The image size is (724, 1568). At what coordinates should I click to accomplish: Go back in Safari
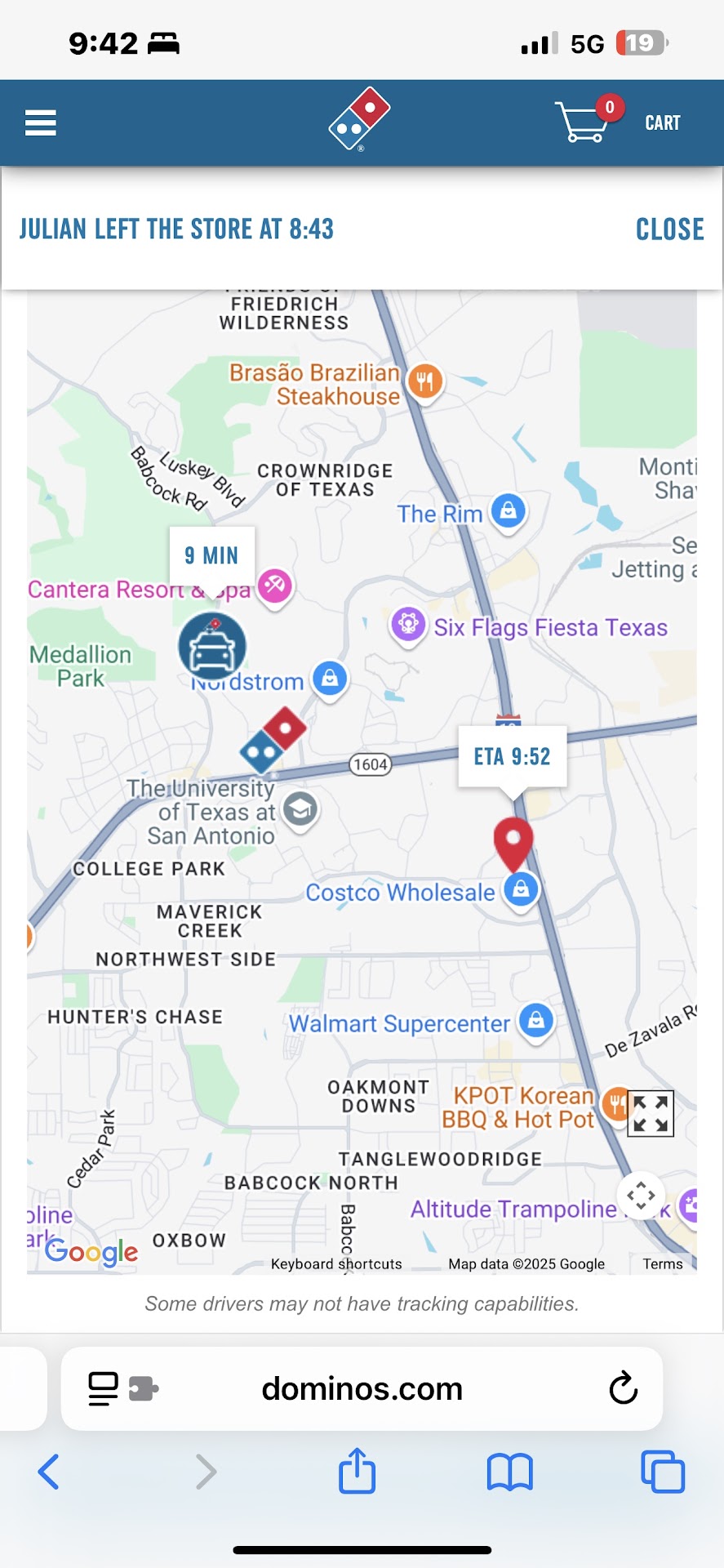click(49, 1472)
